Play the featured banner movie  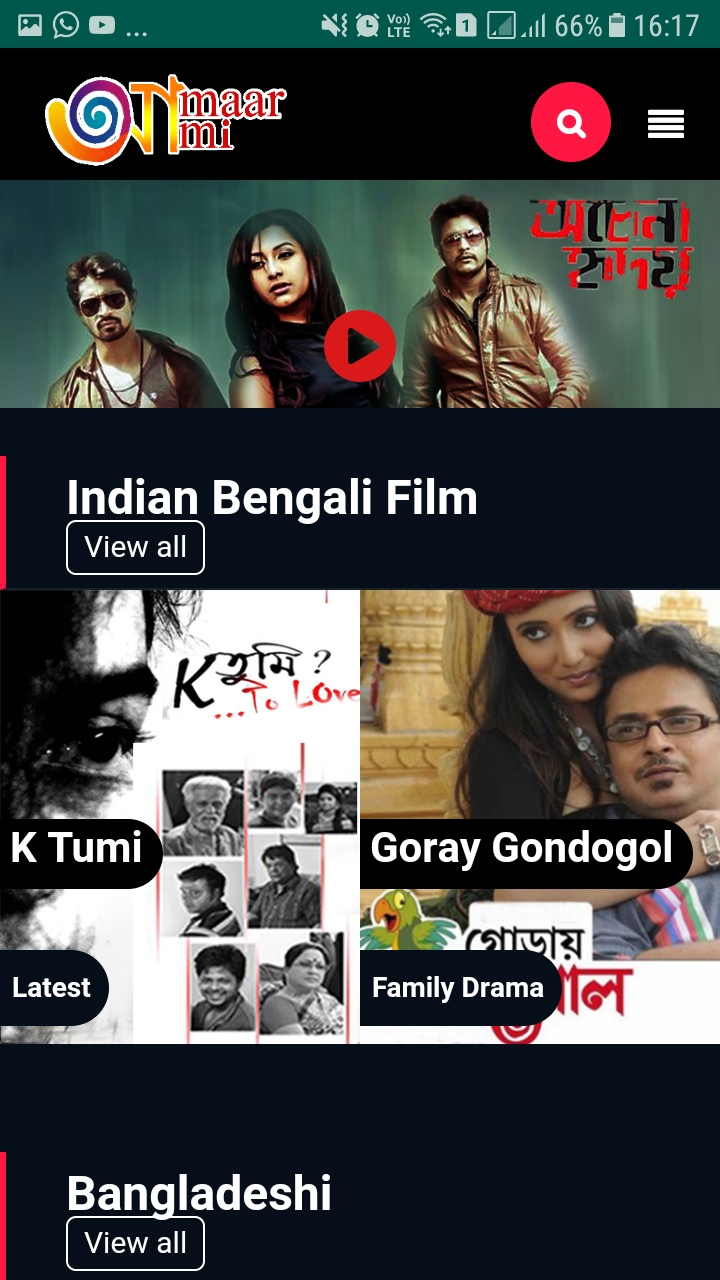tap(360, 346)
